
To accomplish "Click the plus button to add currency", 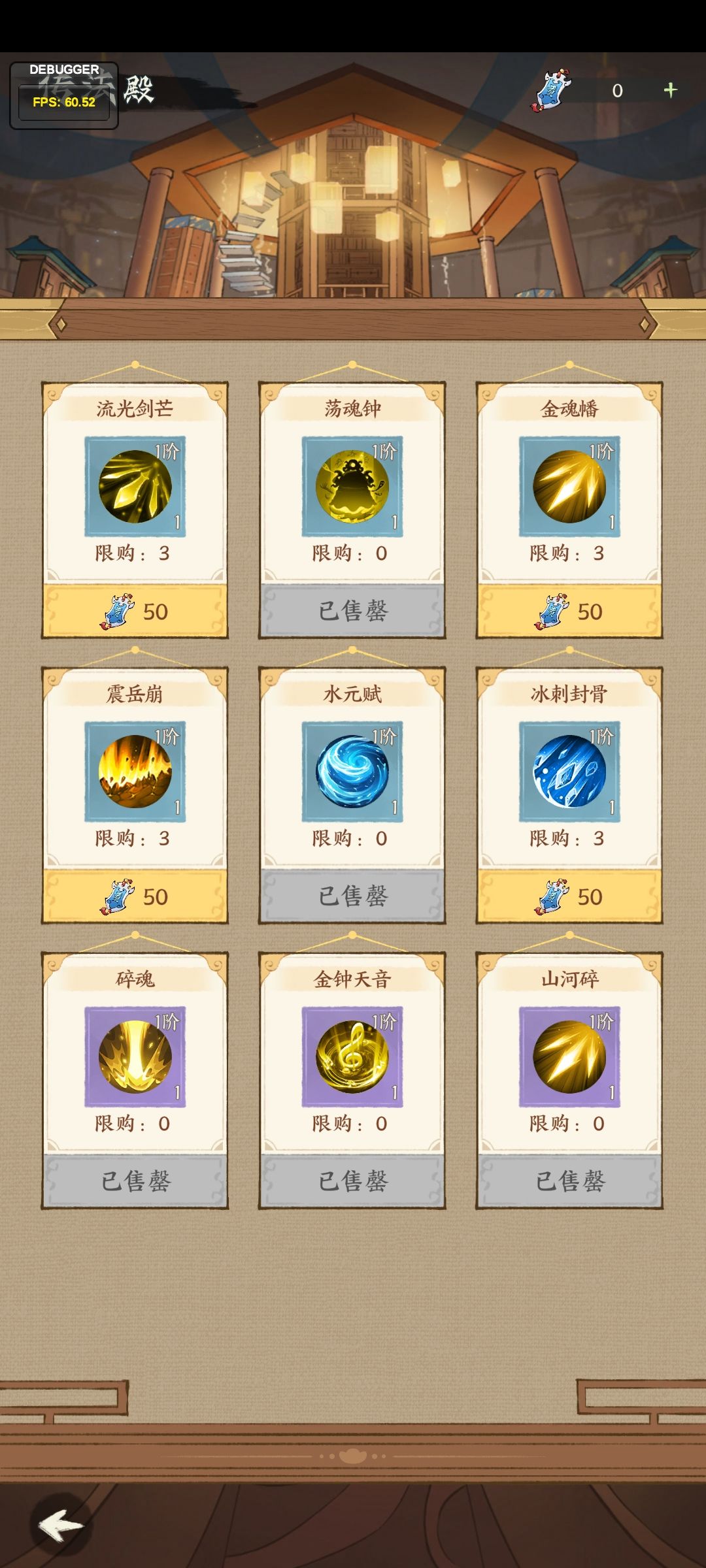I will pos(672,91).
